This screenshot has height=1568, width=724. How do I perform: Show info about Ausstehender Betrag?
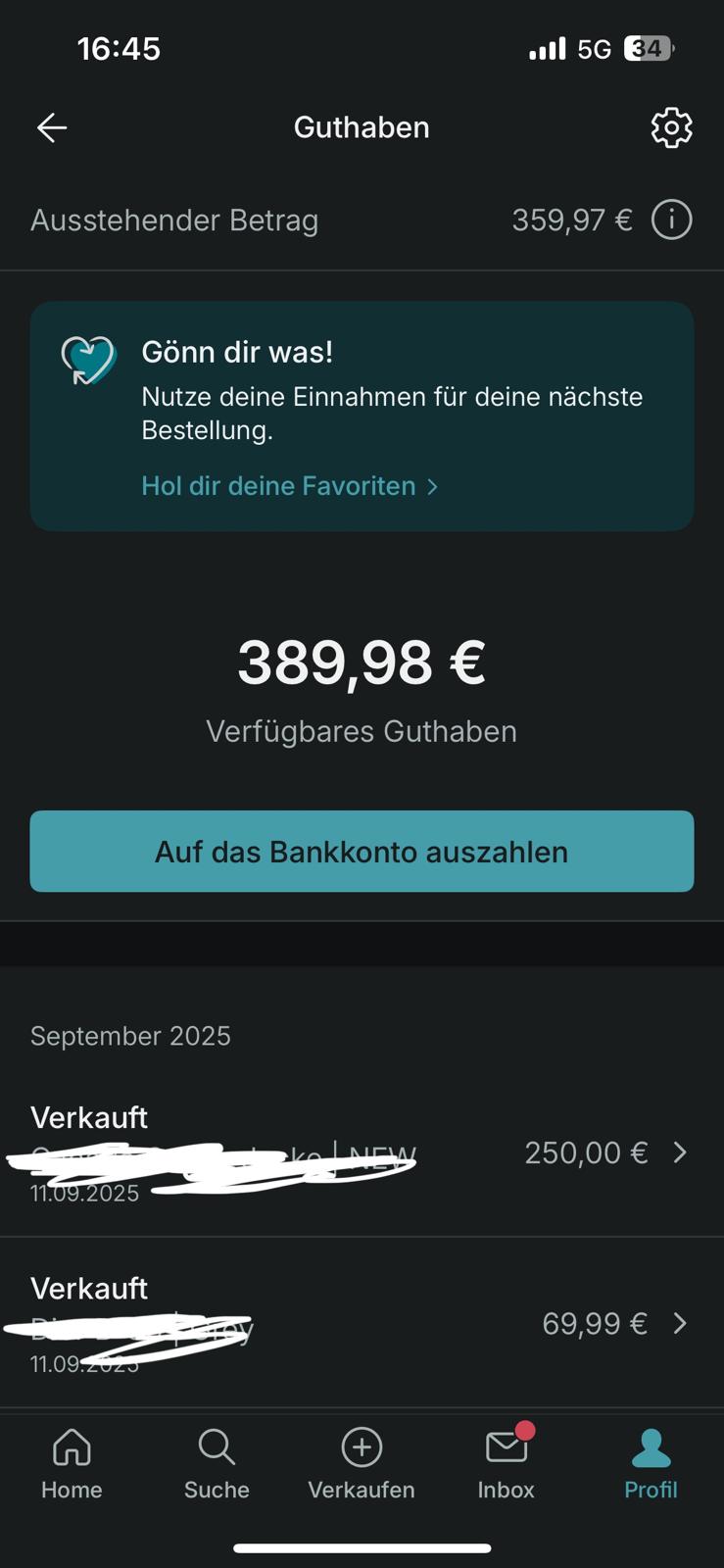click(x=671, y=220)
